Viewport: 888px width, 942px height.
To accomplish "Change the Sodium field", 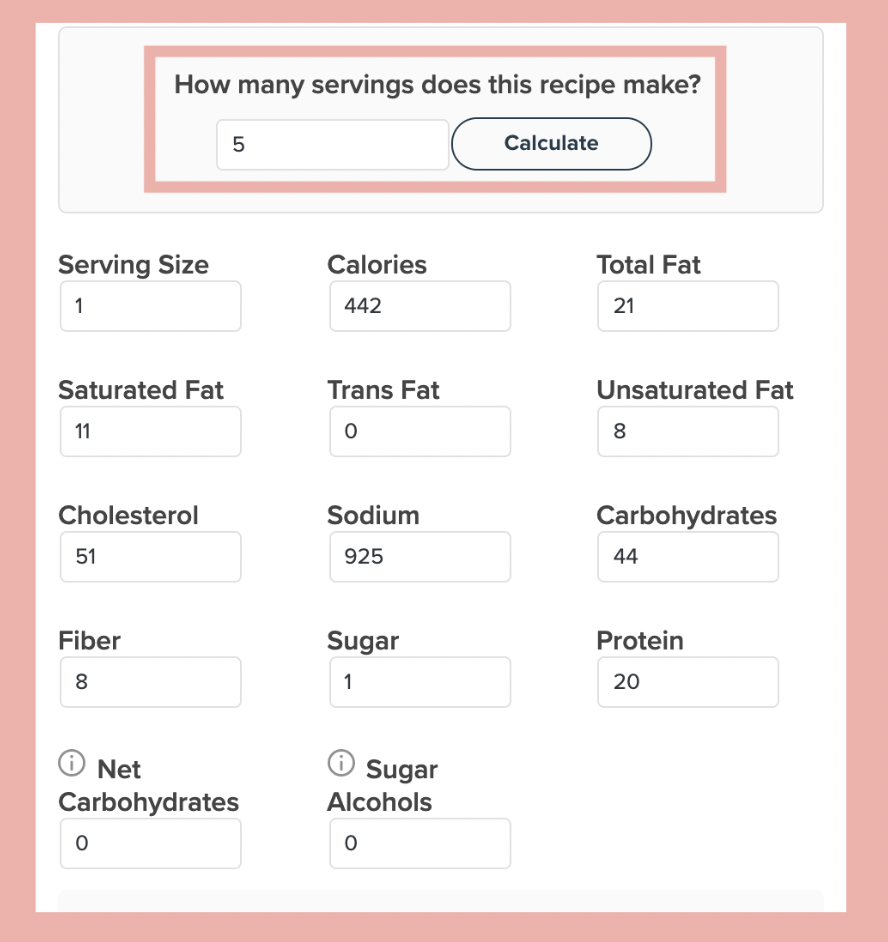I will [x=419, y=557].
